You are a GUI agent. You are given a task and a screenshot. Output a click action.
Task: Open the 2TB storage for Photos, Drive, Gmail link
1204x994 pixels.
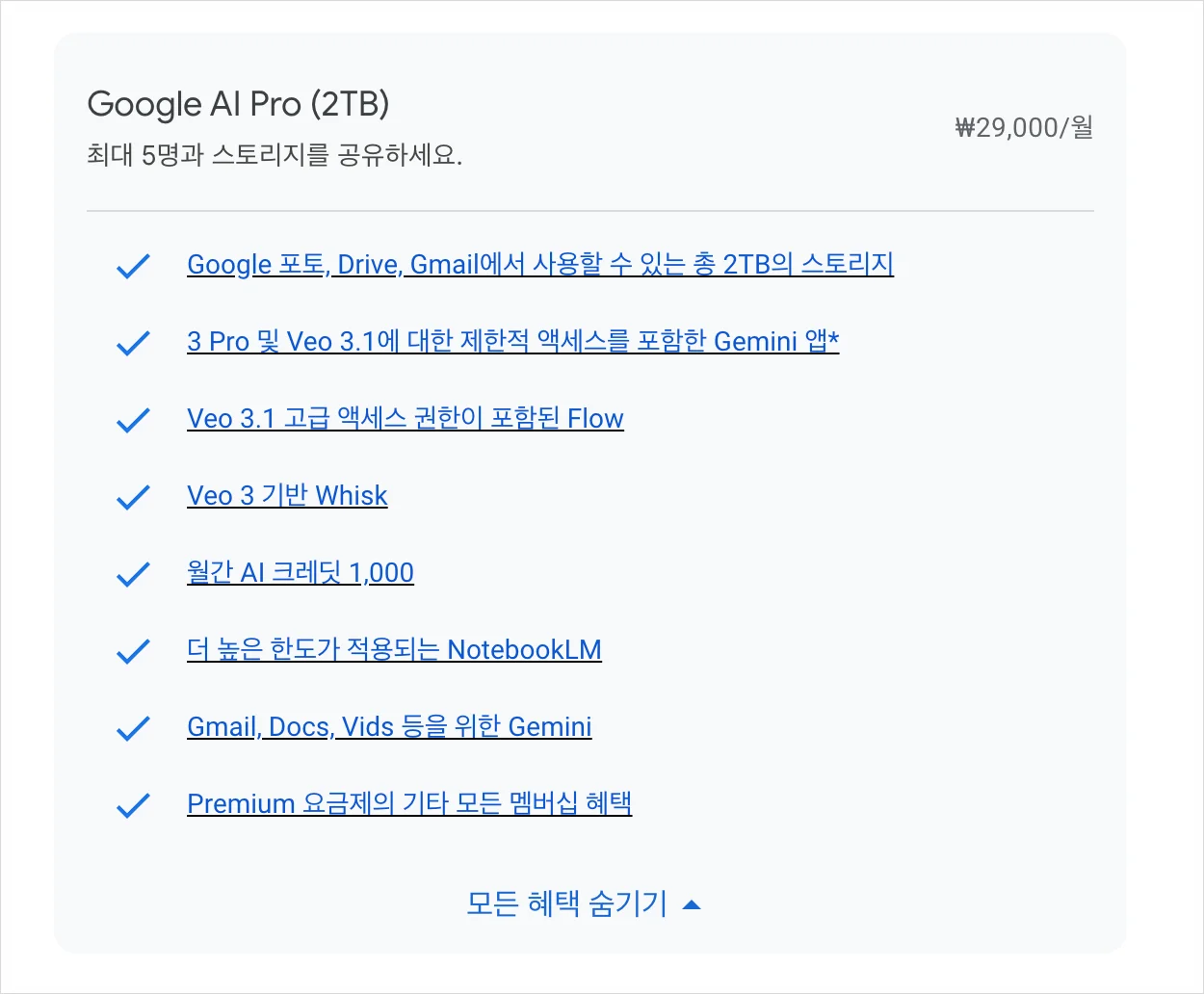[x=539, y=264]
